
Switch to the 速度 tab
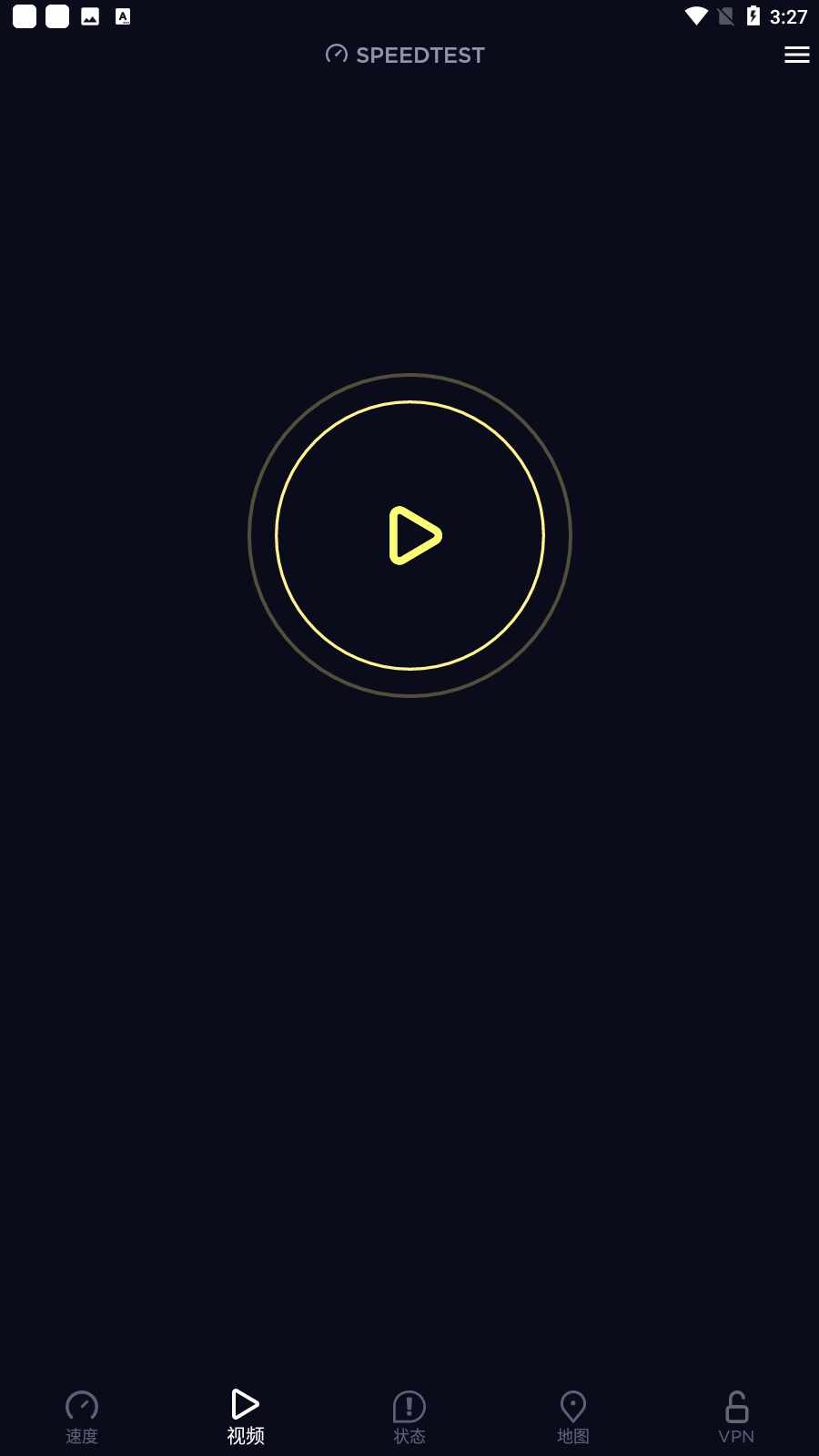coord(82,1416)
